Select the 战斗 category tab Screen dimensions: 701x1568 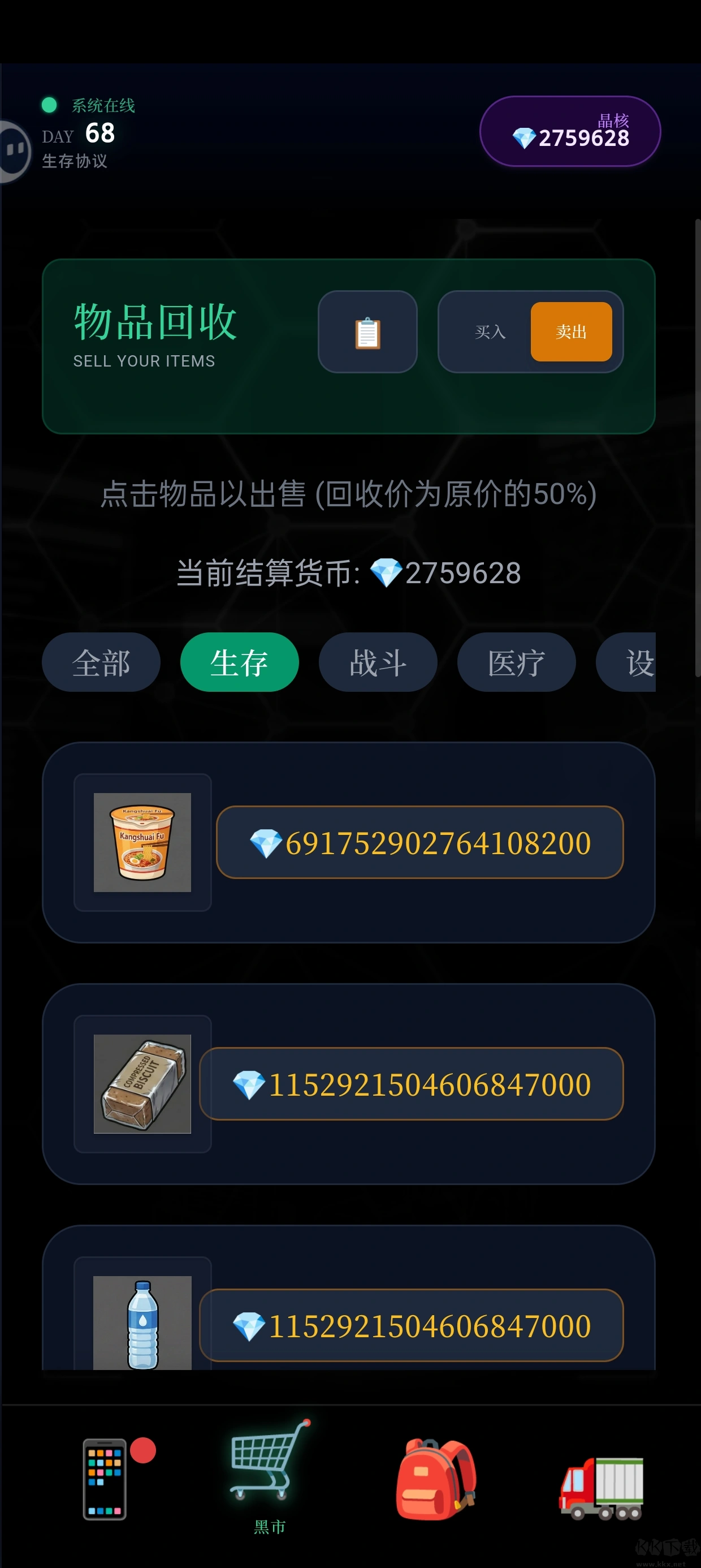pos(377,662)
